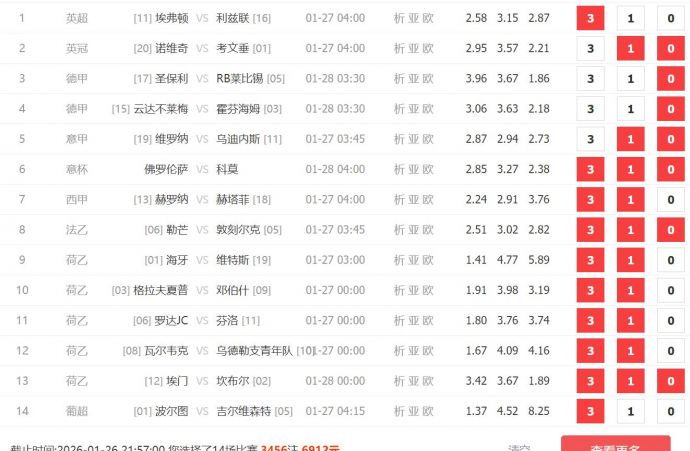Image resolution: width=690 pixels, height=451 pixels.
Task: Deselect 1 (draw) for 维罗纳 VS 乌迪内斯
Action: click(630, 140)
